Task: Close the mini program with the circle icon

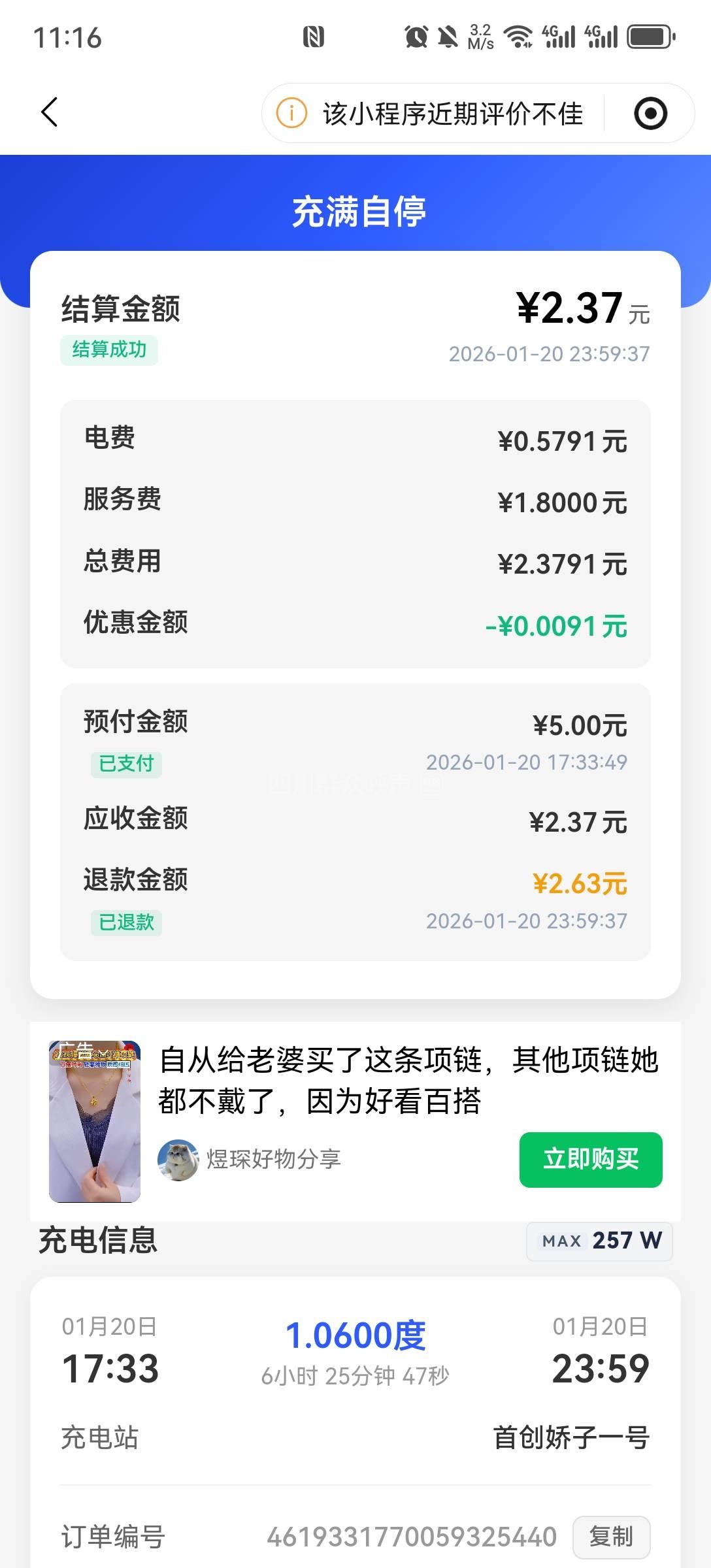Action: (650, 114)
